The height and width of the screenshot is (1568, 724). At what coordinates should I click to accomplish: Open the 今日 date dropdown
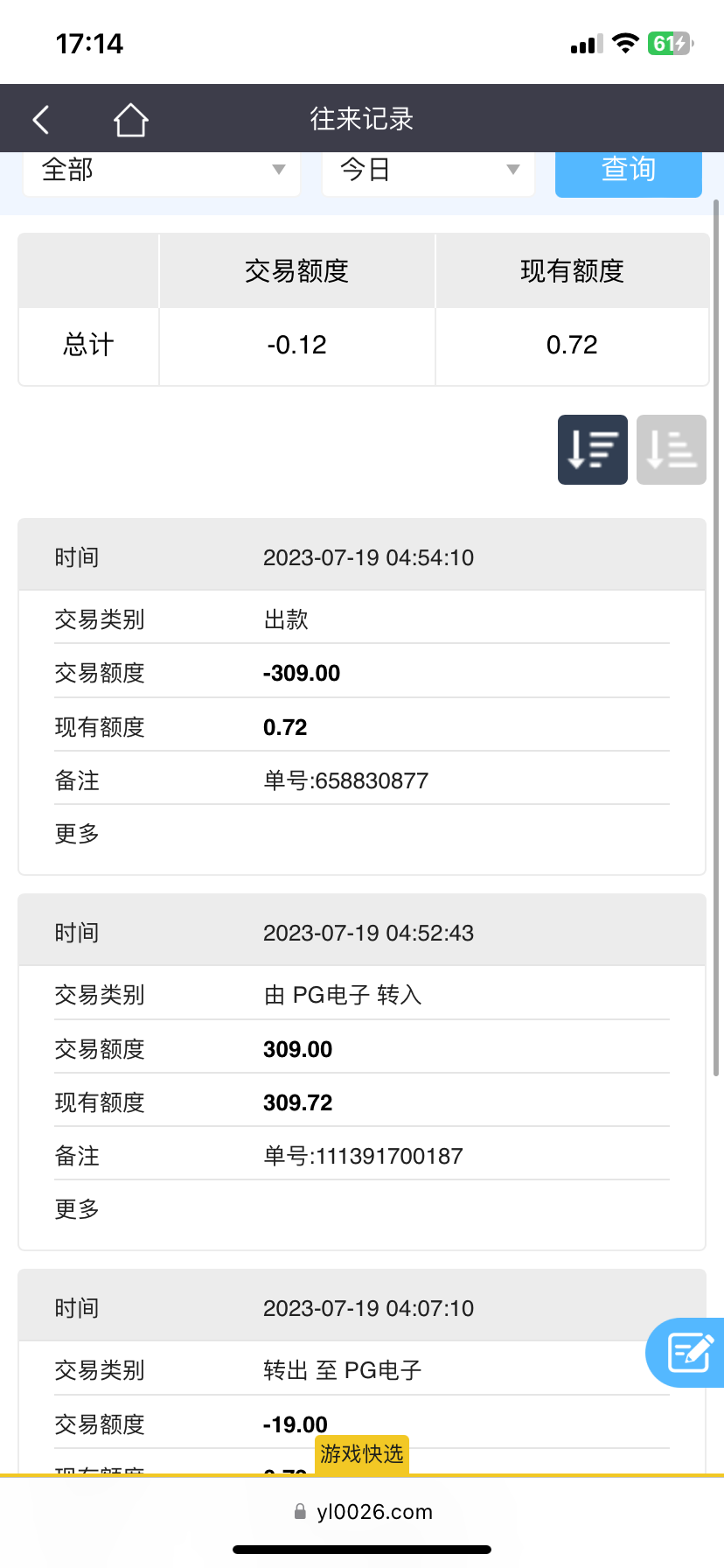[x=428, y=171]
